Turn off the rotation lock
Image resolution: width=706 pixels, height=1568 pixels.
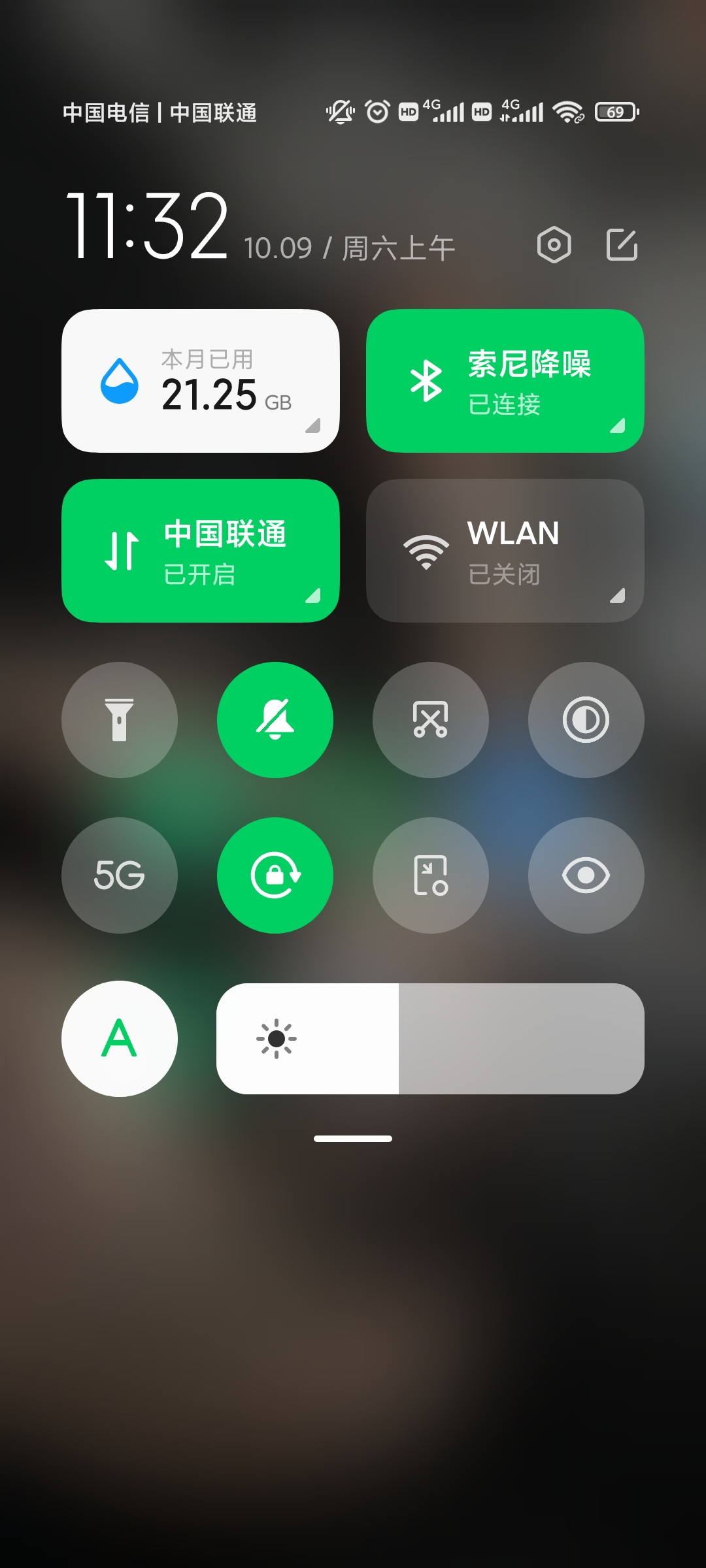(275, 875)
